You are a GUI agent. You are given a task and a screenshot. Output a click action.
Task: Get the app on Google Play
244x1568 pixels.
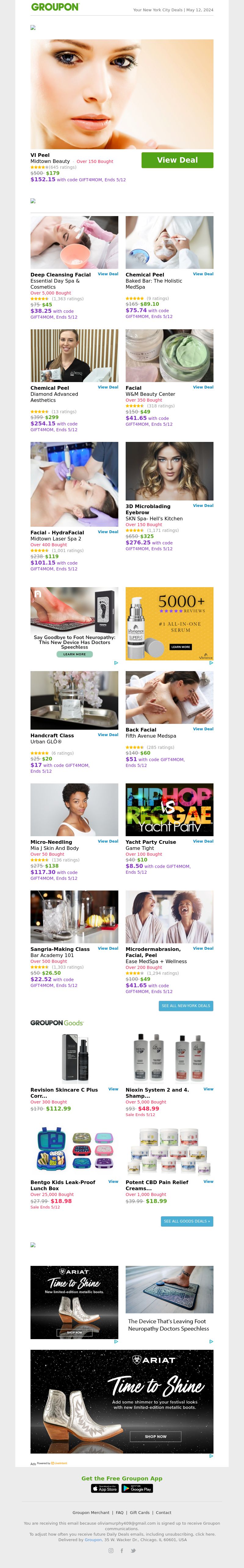pyautogui.click(x=137, y=1488)
